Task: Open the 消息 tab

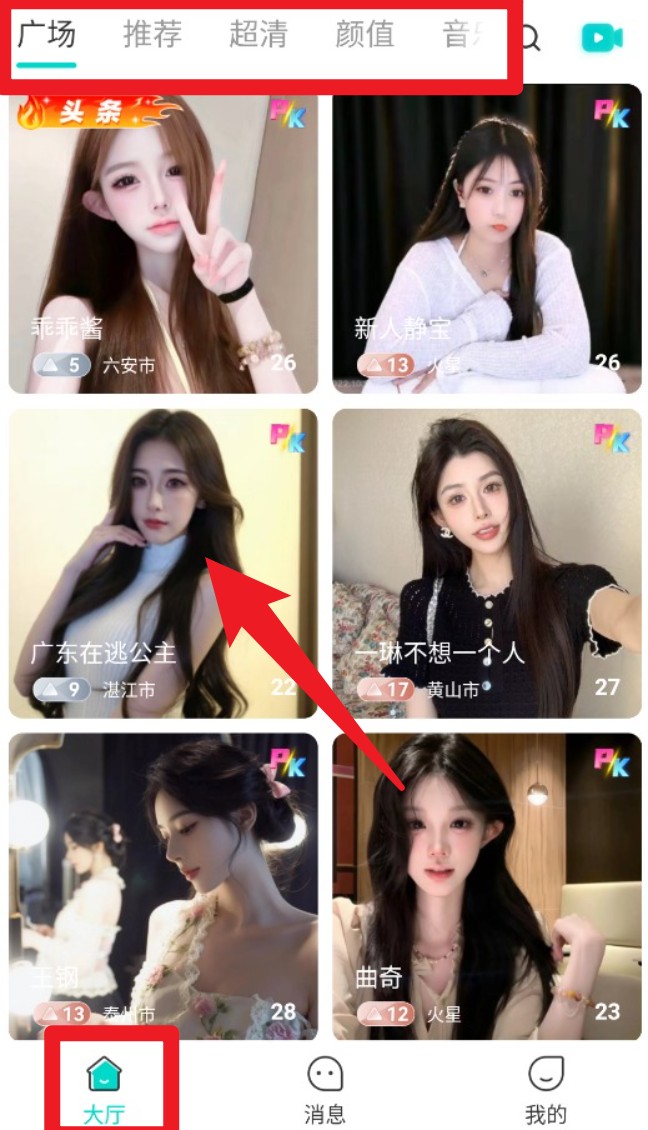Action: pyautogui.click(x=324, y=1089)
